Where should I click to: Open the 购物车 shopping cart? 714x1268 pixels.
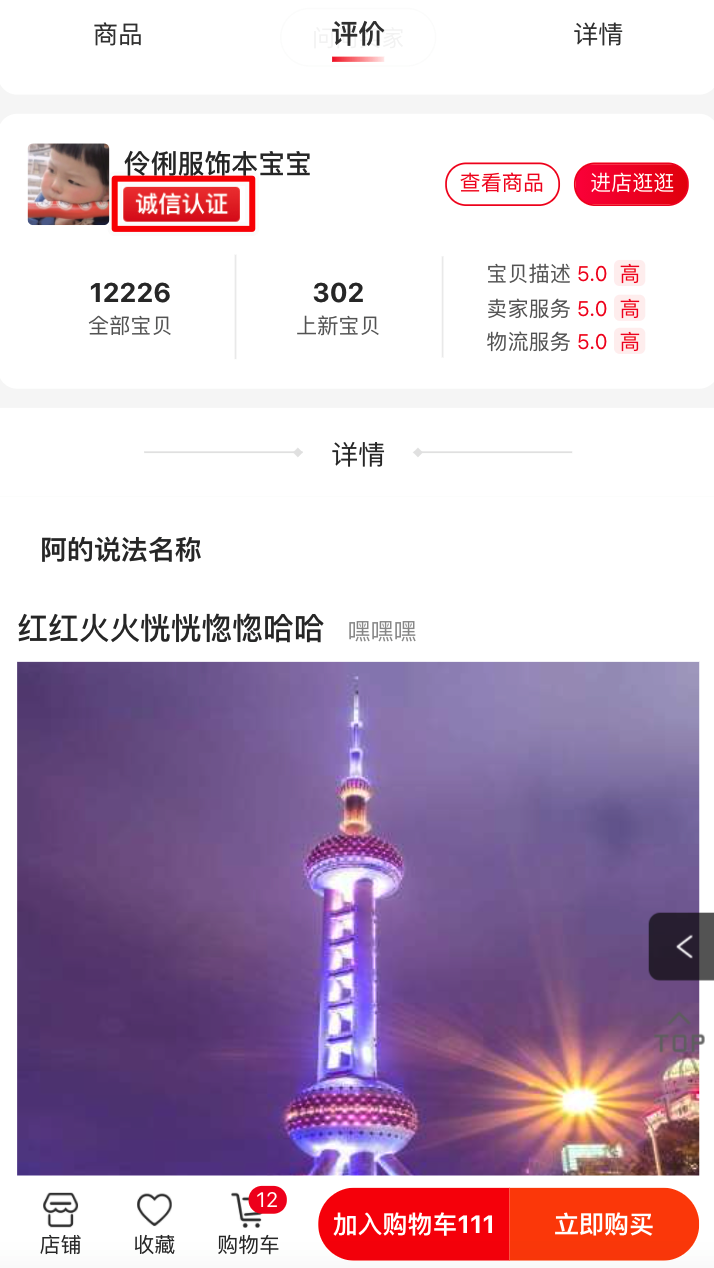248,1224
